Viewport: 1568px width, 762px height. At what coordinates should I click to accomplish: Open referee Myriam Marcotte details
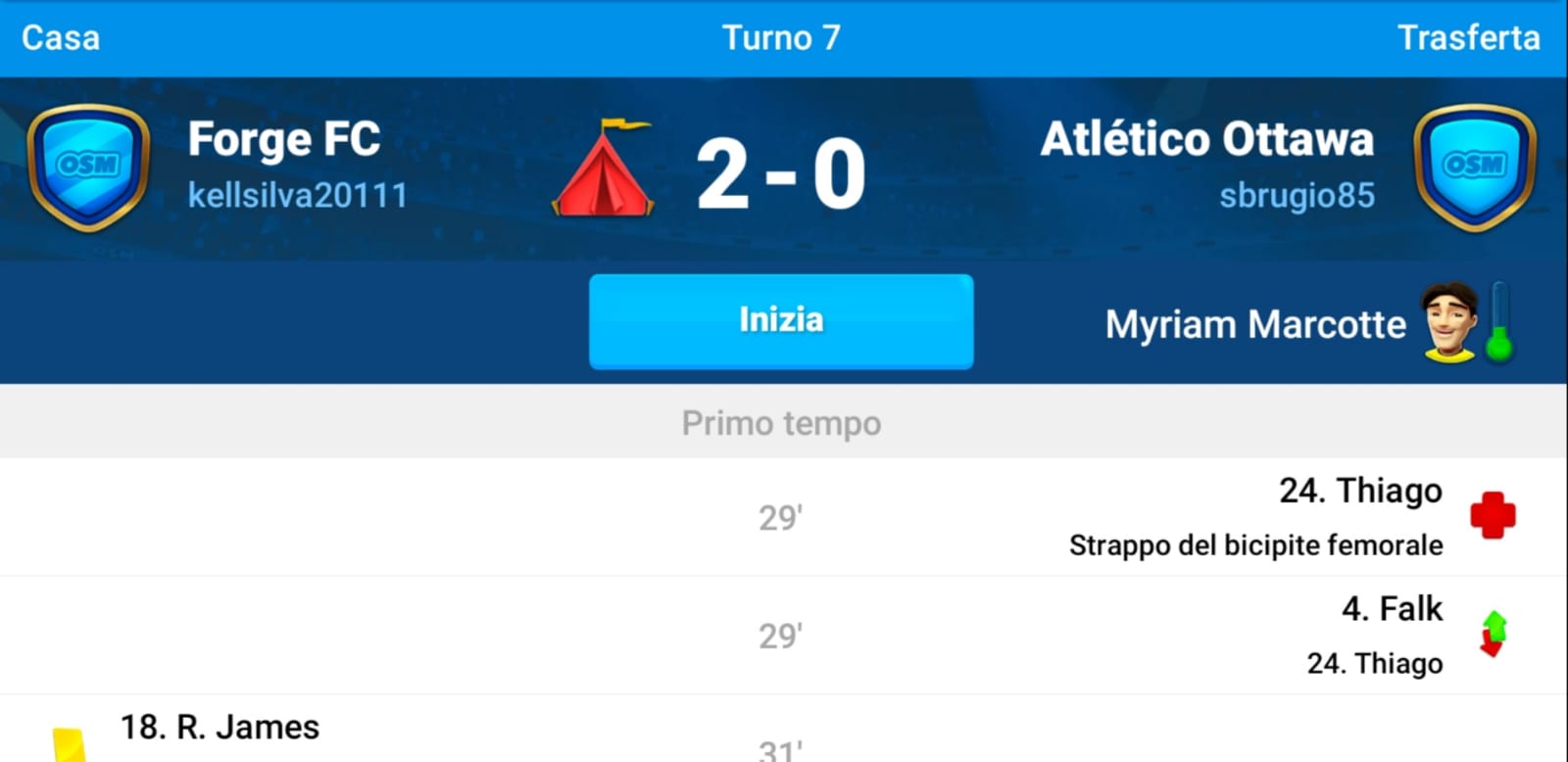(1255, 324)
